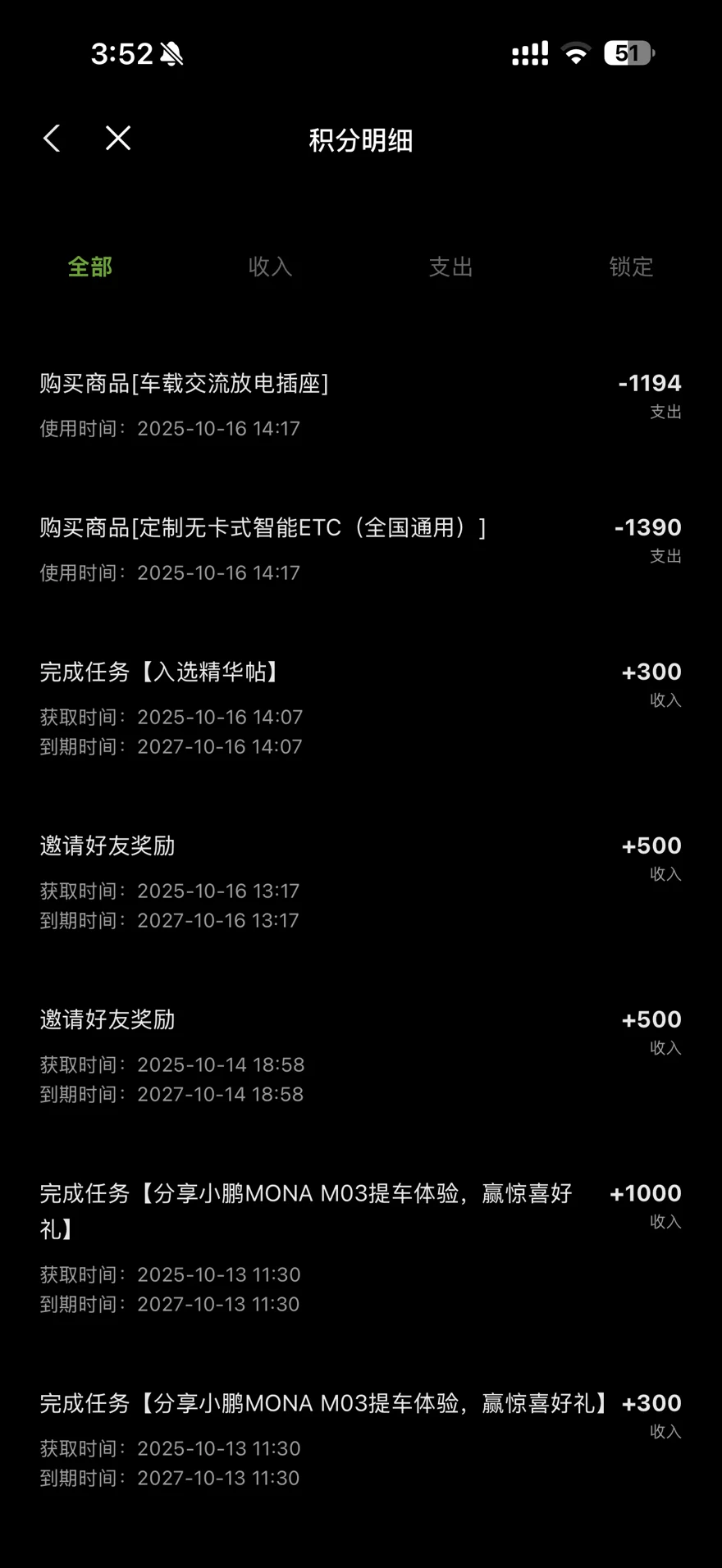This screenshot has width=722, height=1568.
Task: Switch to the 支出 tab
Action: (x=451, y=267)
